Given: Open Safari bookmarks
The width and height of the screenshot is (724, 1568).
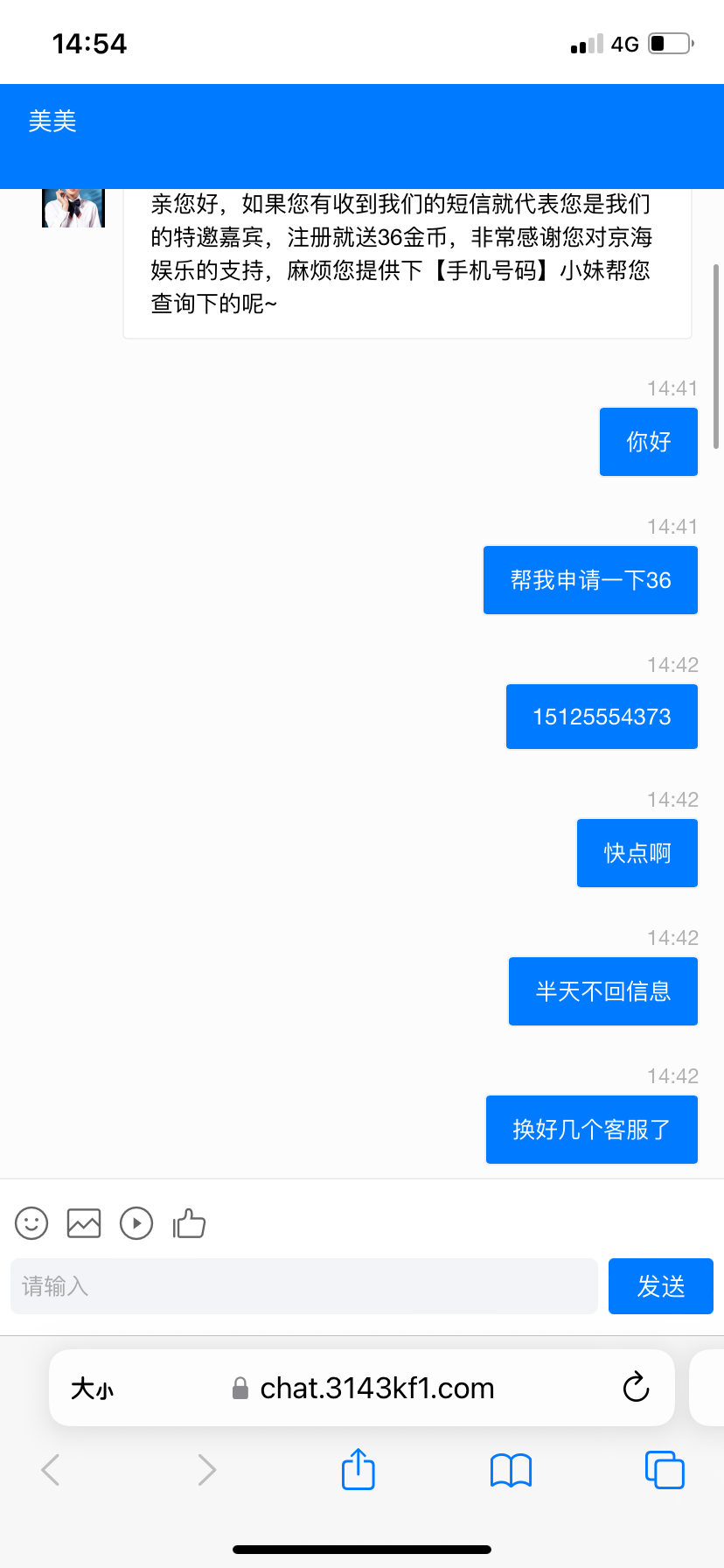Looking at the screenshot, I should coord(511,1470).
